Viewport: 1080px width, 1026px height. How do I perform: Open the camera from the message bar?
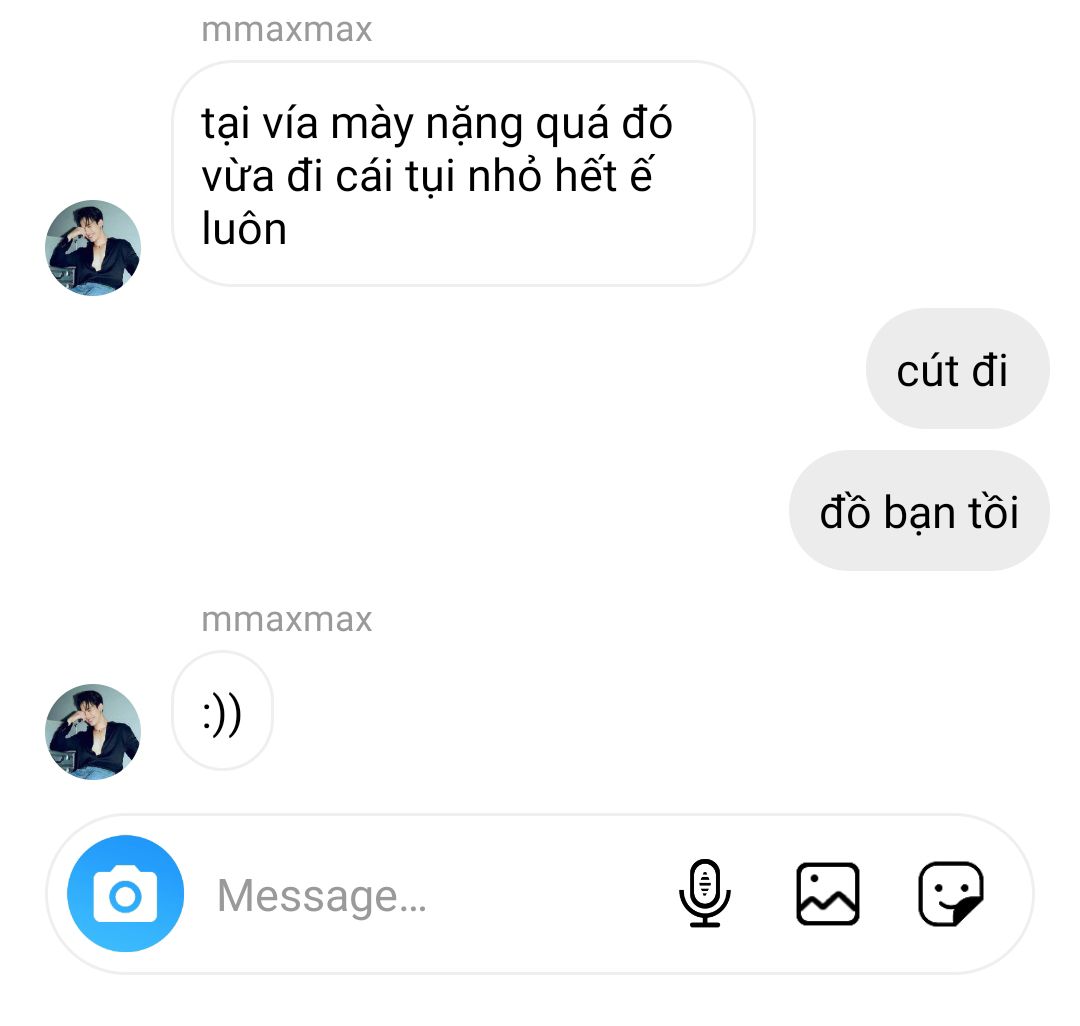(125, 893)
